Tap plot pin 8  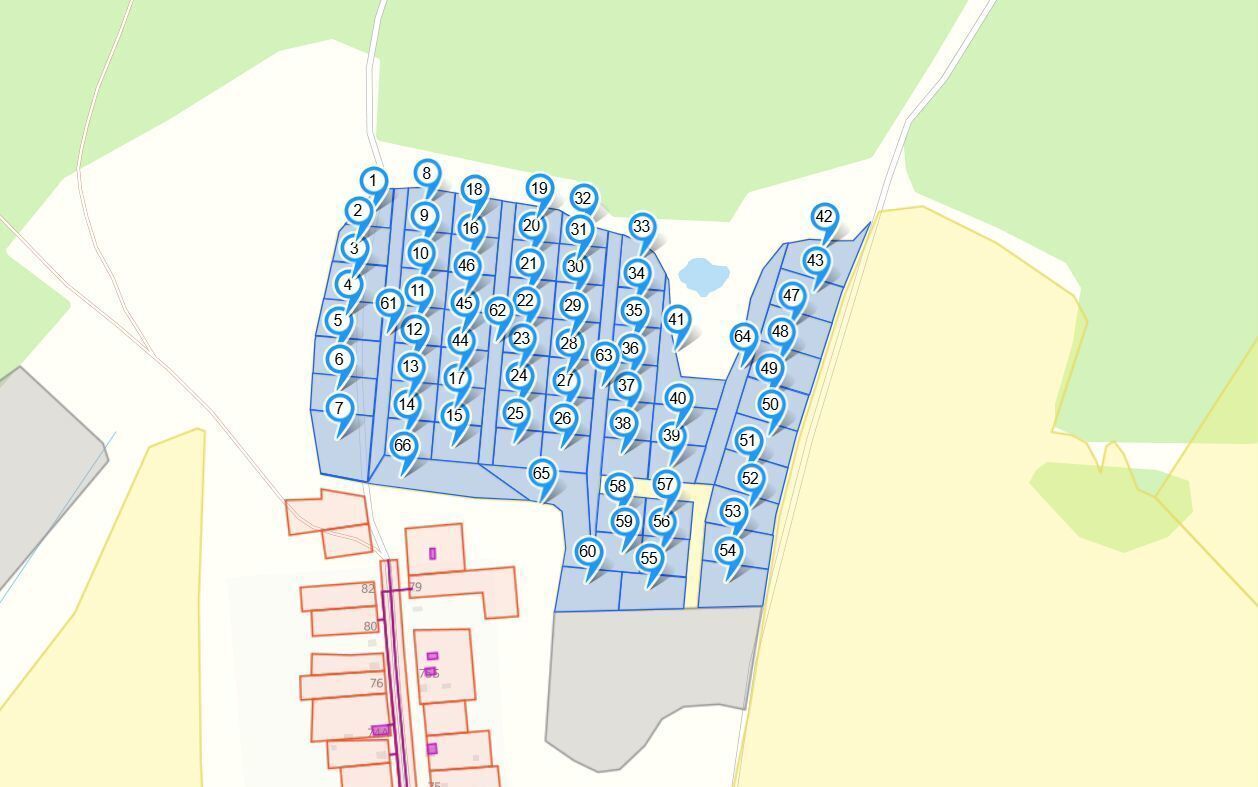[427, 173]
